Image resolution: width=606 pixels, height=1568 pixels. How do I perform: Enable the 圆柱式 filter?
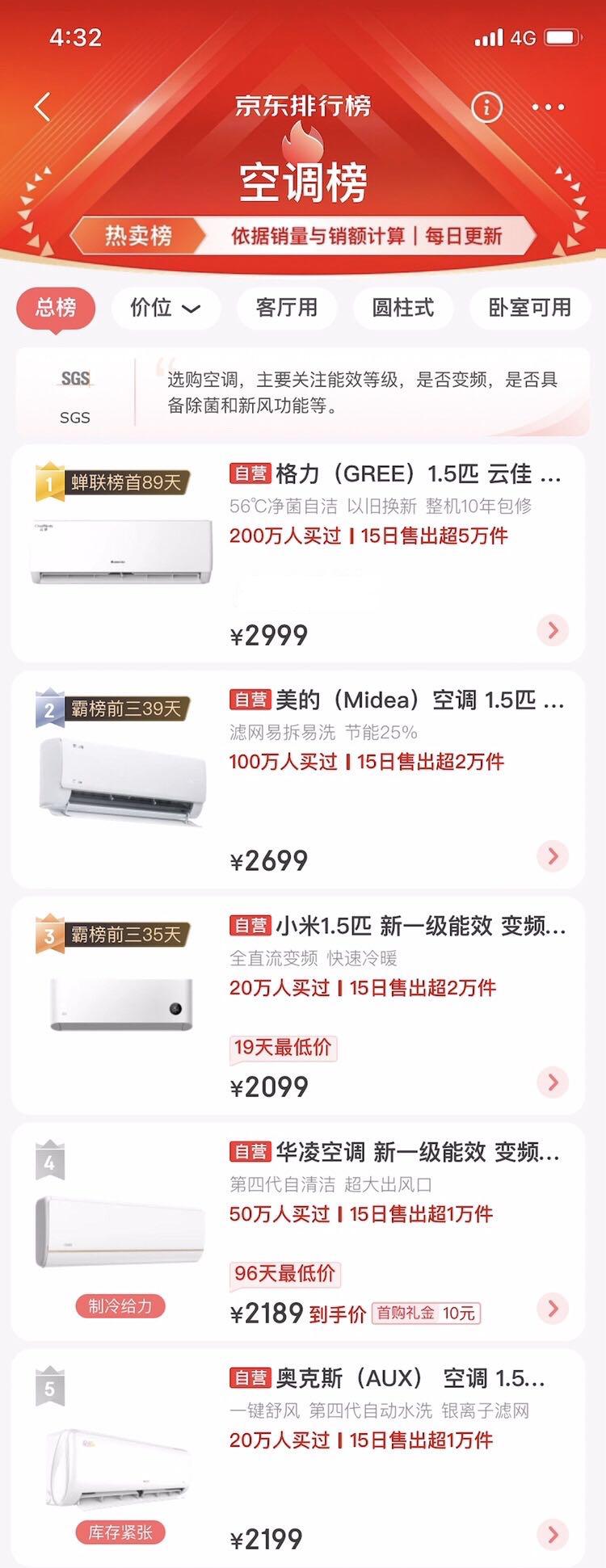(402, 308)
